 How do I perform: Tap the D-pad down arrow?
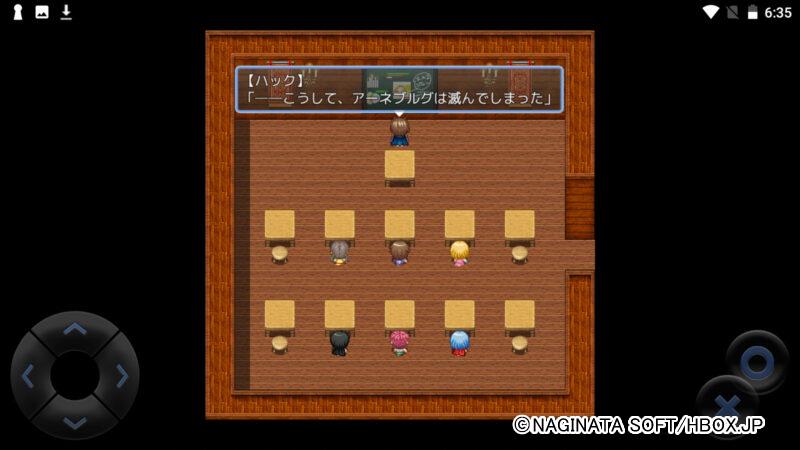[x=75, y=421]
